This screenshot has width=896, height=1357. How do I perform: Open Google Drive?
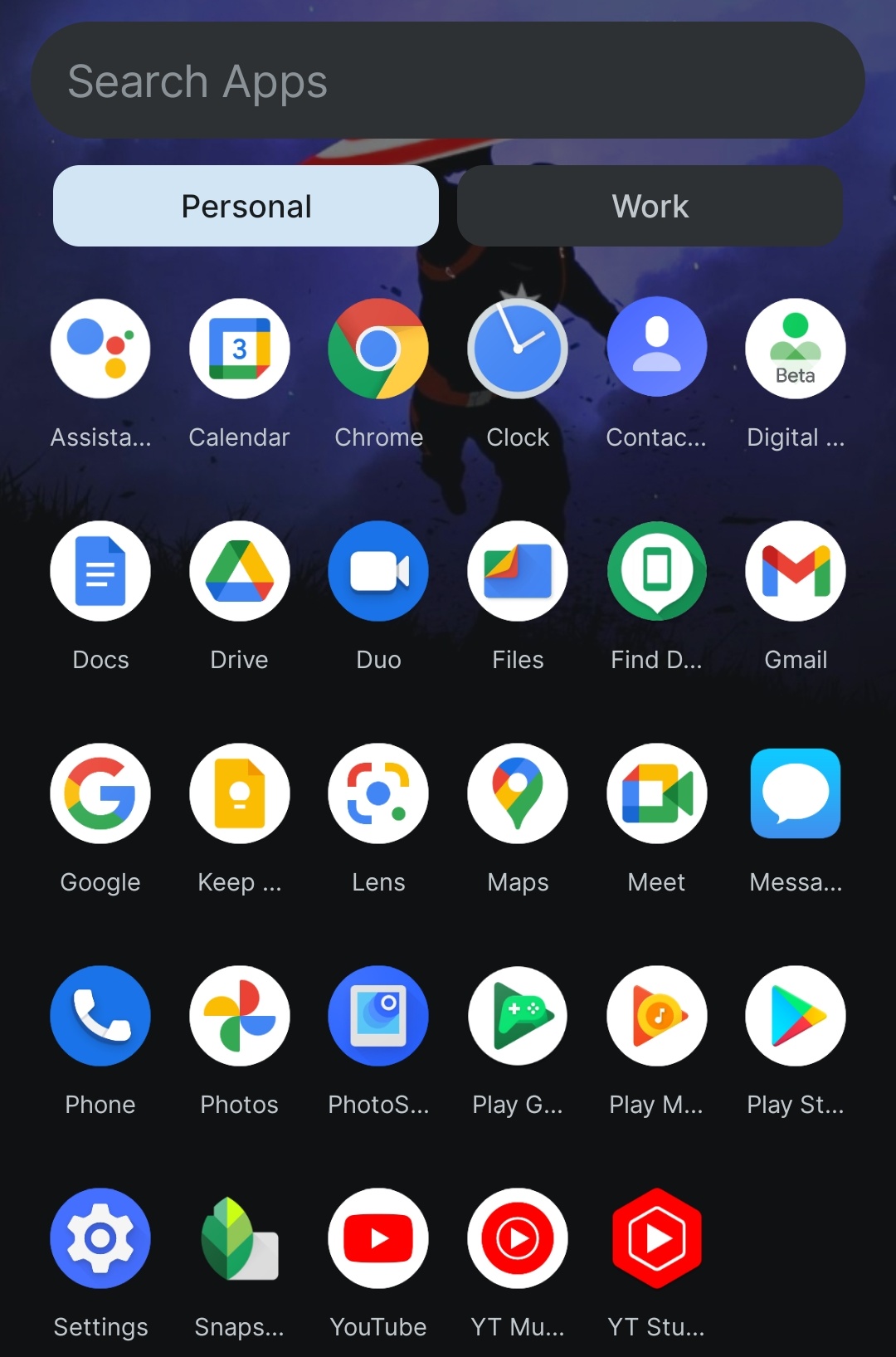[x=239, y=571]
